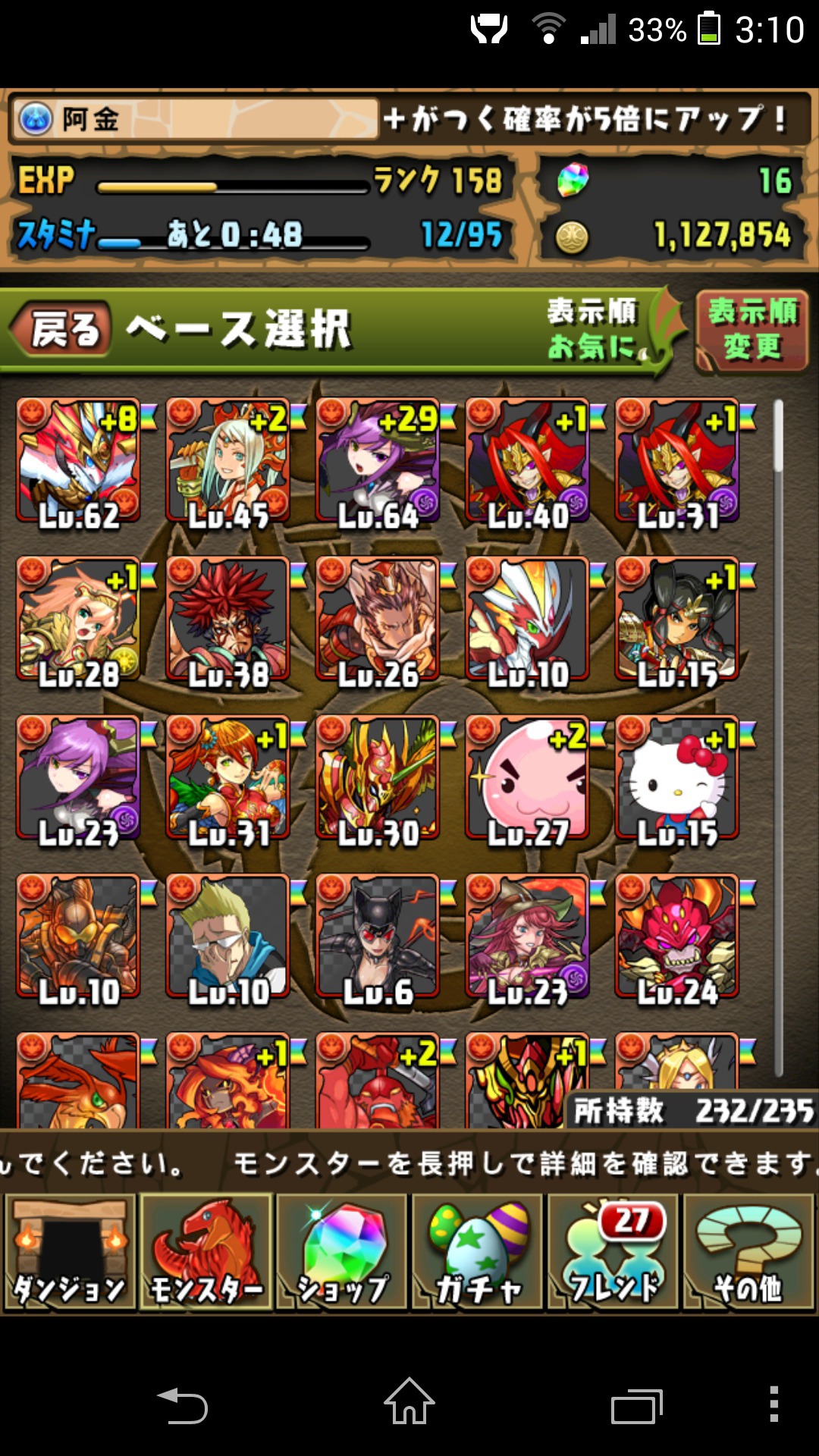Open the フレンド tab with 27 badge
Screen dimensions: 819x1456
(x=613, y=1252)
